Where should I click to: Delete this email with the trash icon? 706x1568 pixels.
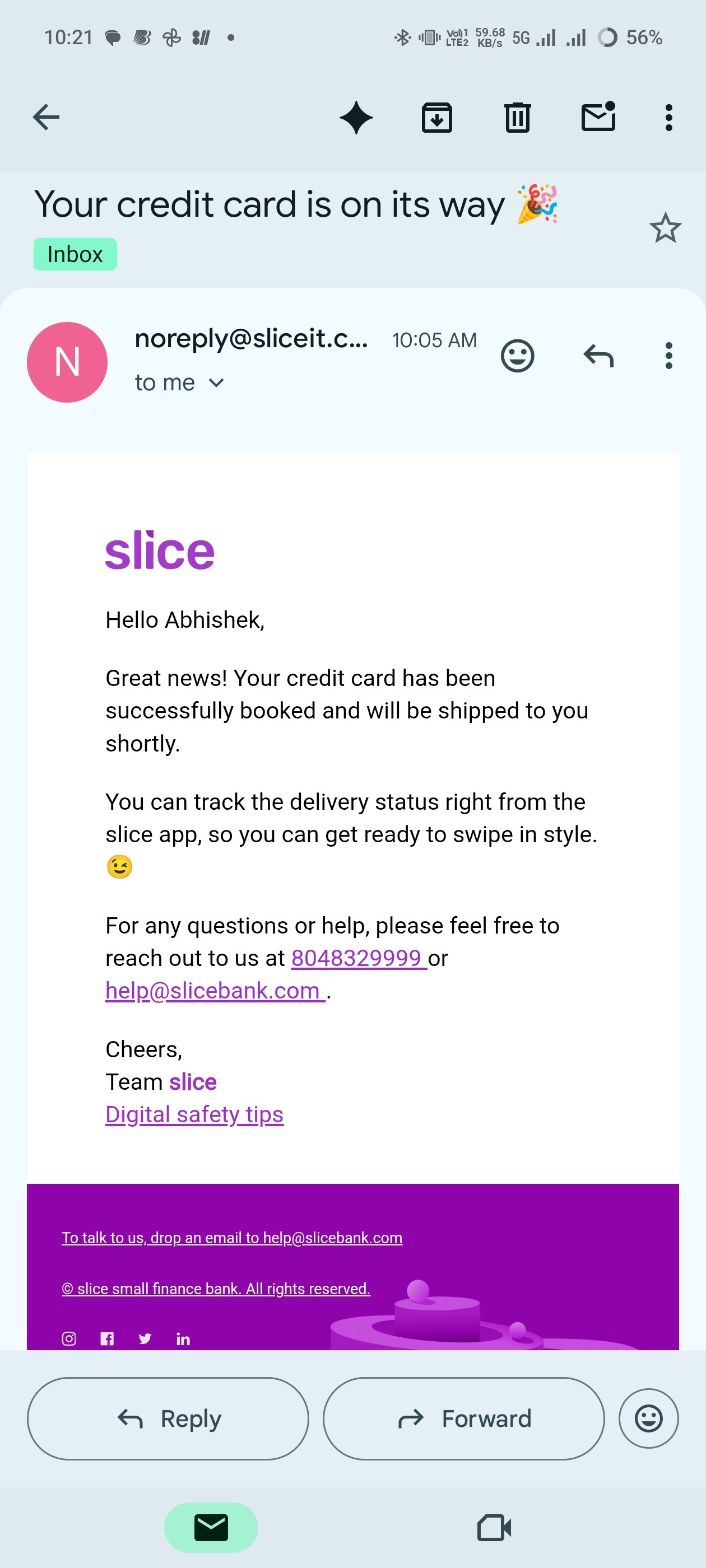tap(518, 118)
